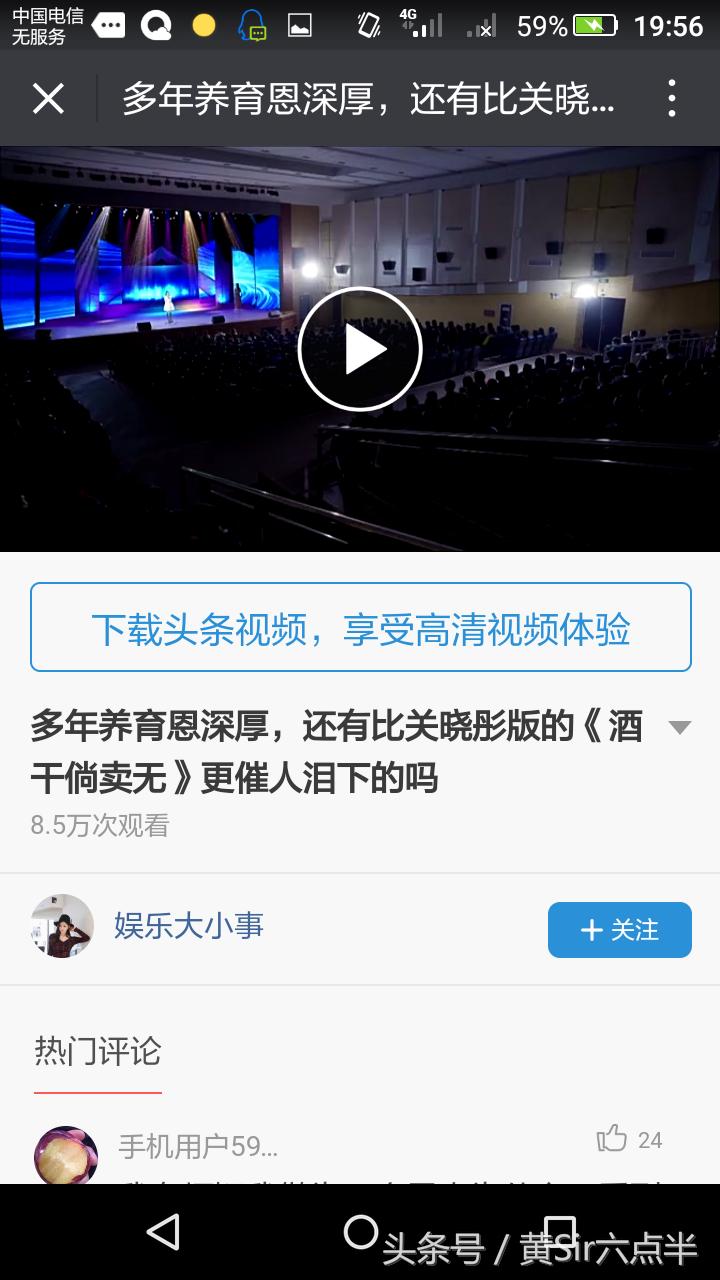Tap the 8.5万次观看 view counter
The image size is (720, 1280).
[99, 825]
